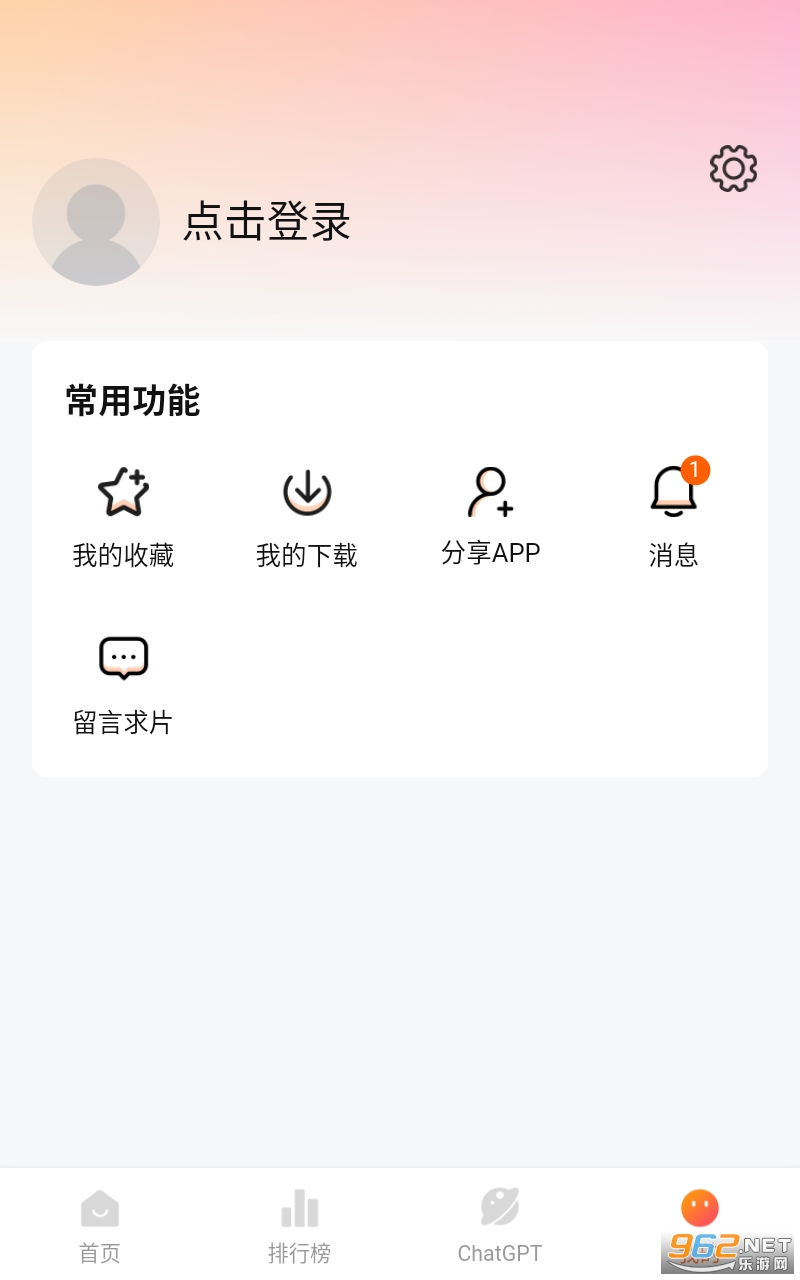Open 我的收藏 favorites
Viewport: 800px width, 1280px height.
(123, 517)
